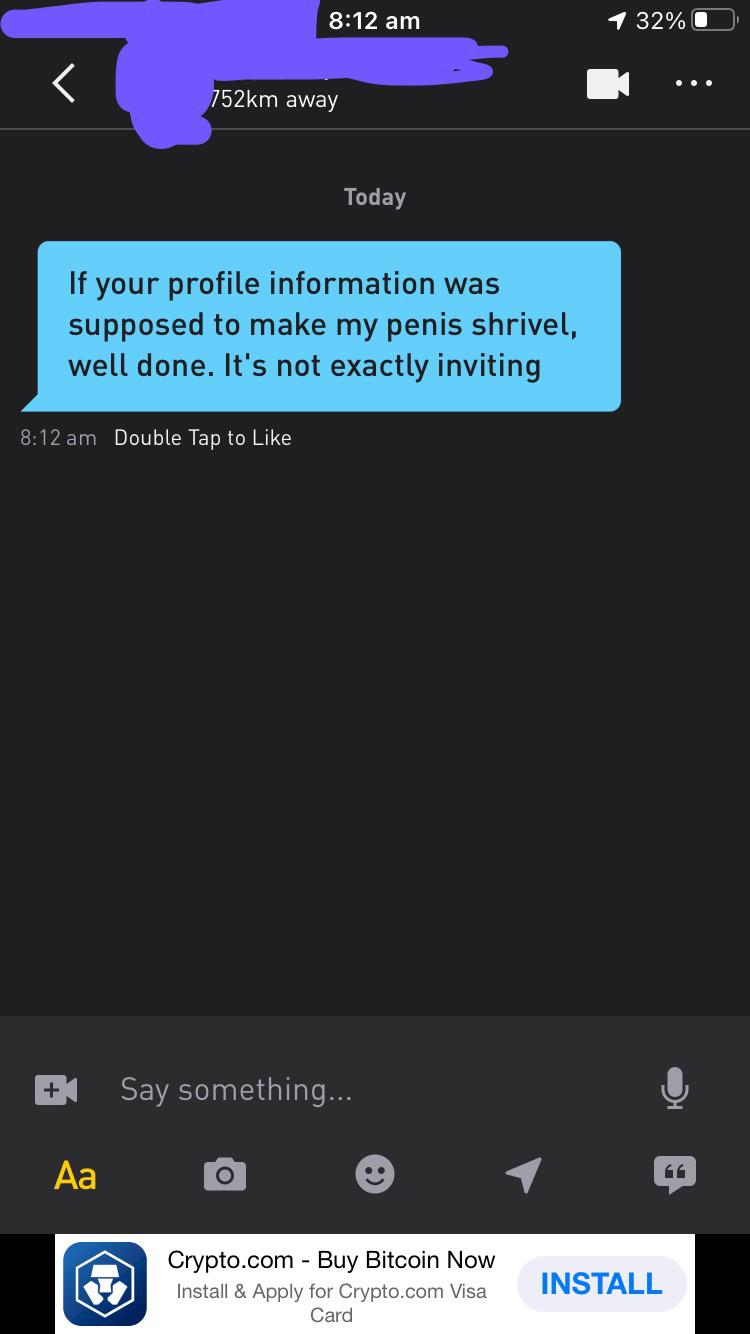Go back to the previous screen

tap(63, 84)
